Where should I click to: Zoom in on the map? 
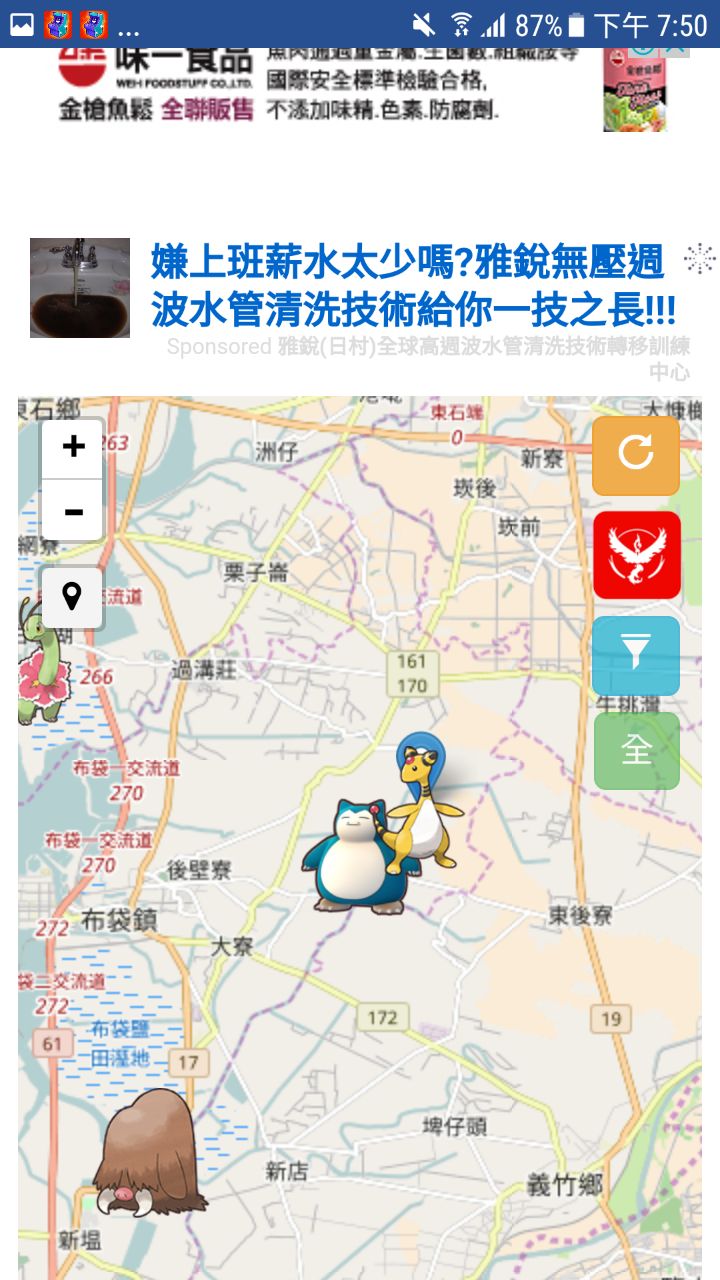72,447
